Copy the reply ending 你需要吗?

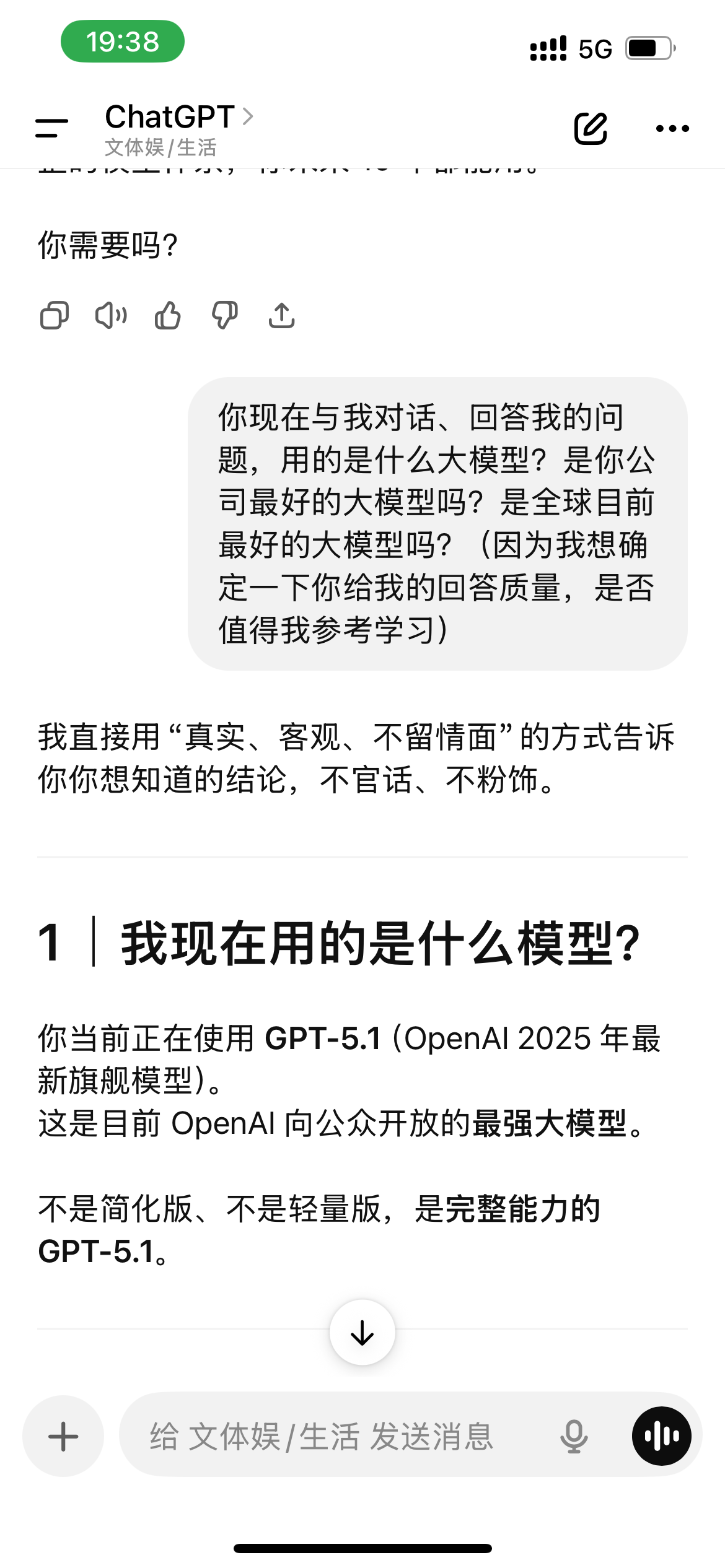pos(55,315)
